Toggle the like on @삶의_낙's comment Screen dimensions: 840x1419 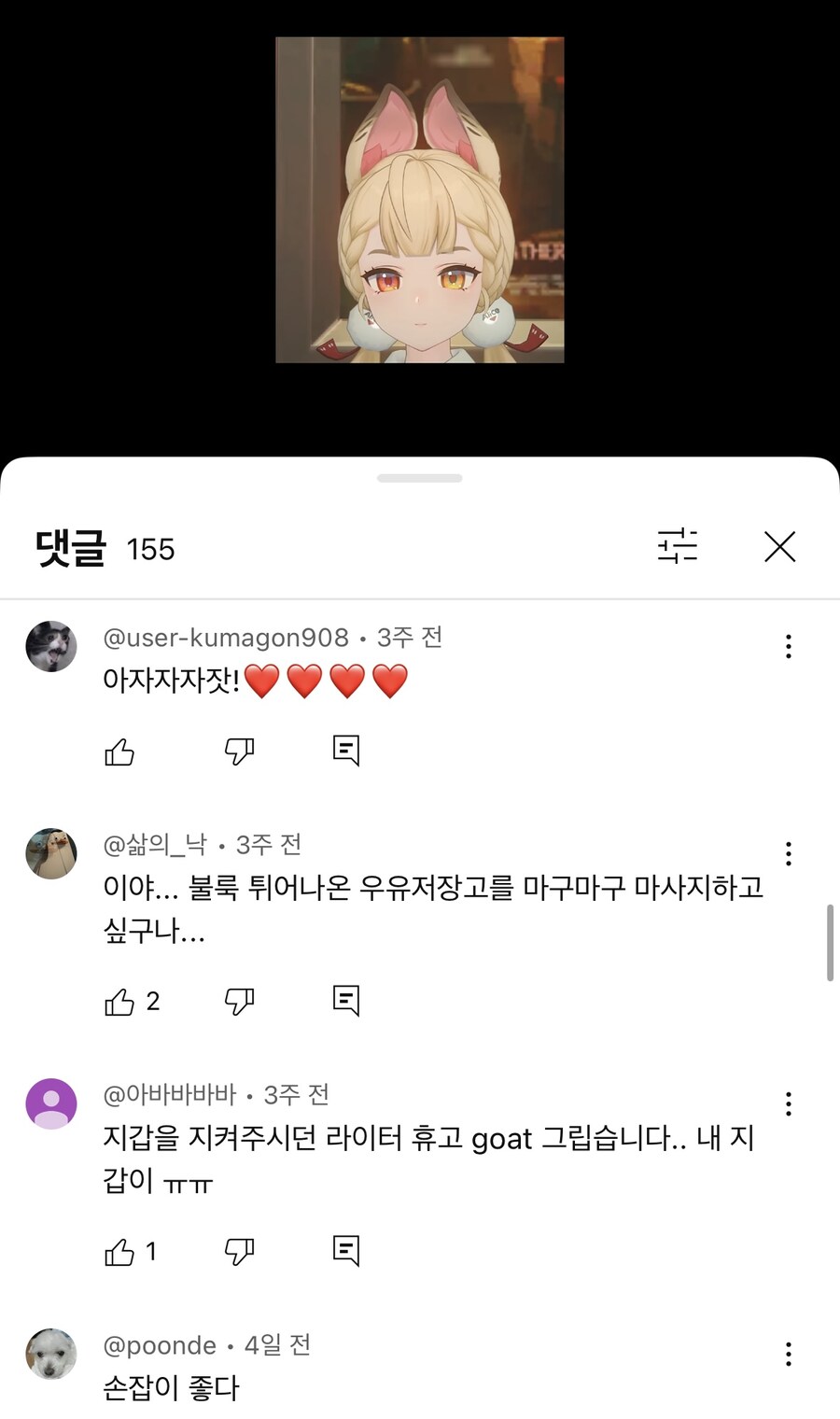click(120, 1000)
